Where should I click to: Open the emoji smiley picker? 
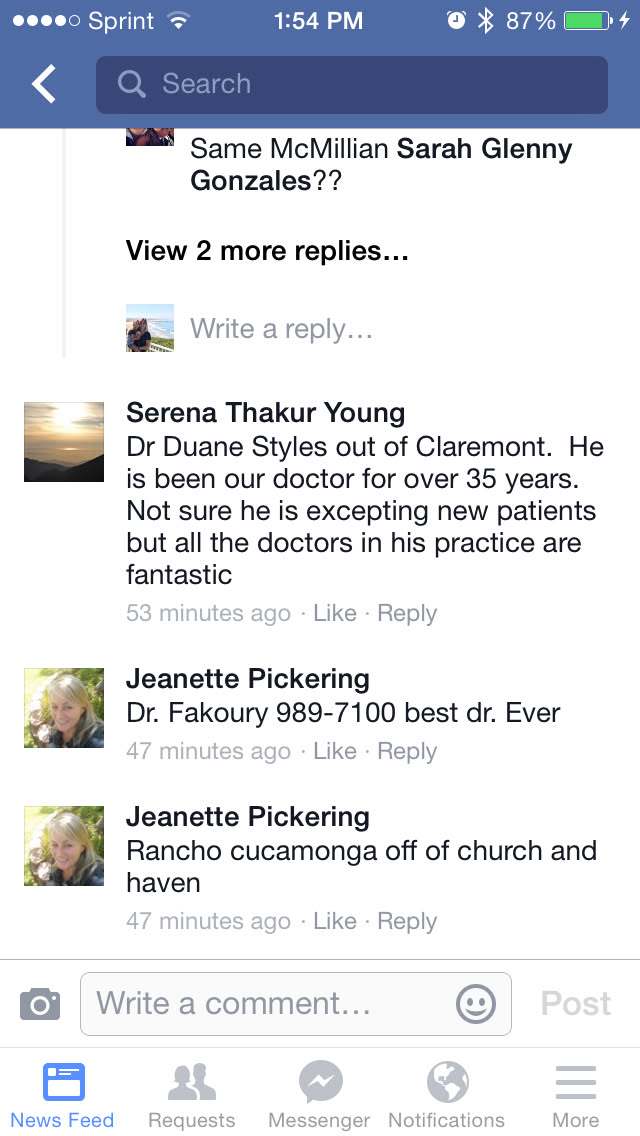click(475, 1003)
